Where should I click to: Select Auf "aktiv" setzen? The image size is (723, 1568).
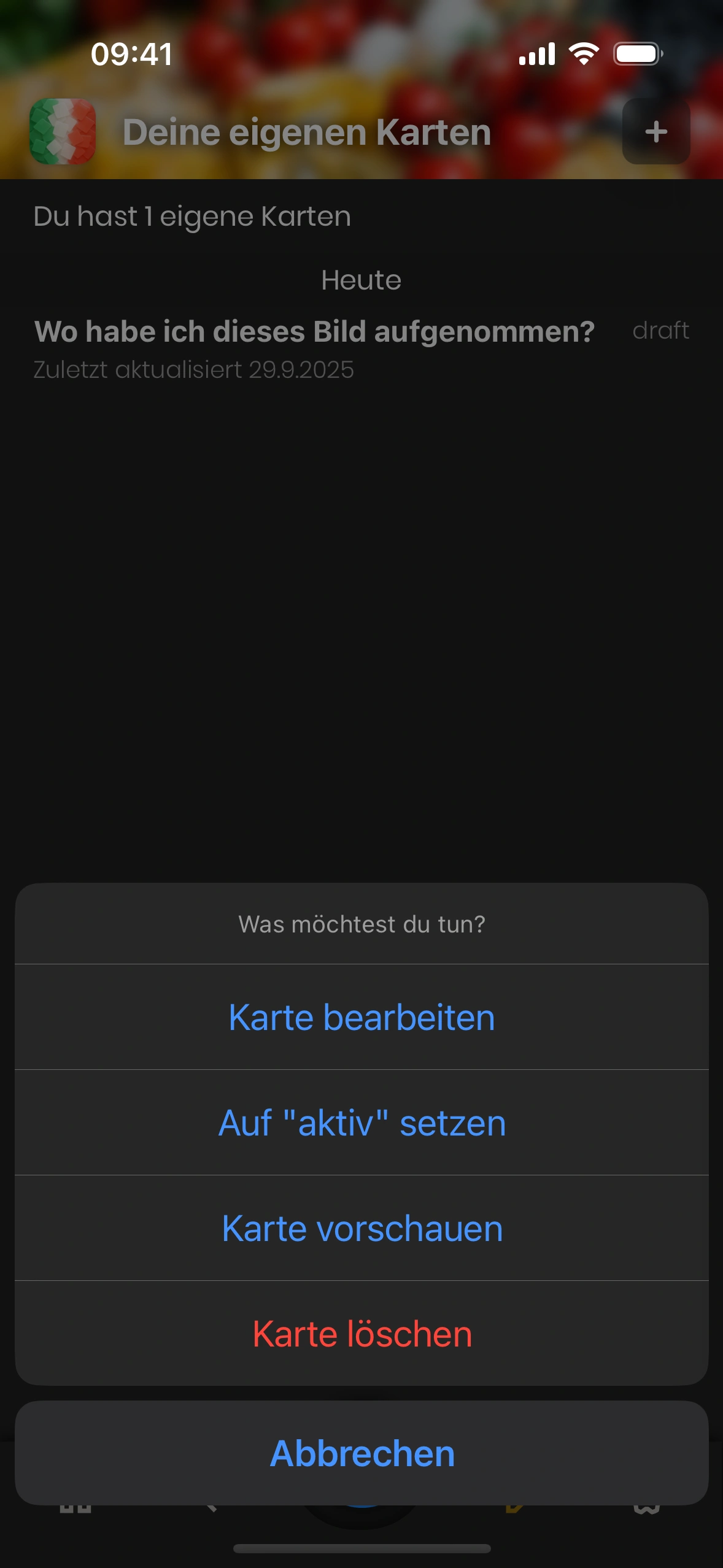[x=361, y=1123]
